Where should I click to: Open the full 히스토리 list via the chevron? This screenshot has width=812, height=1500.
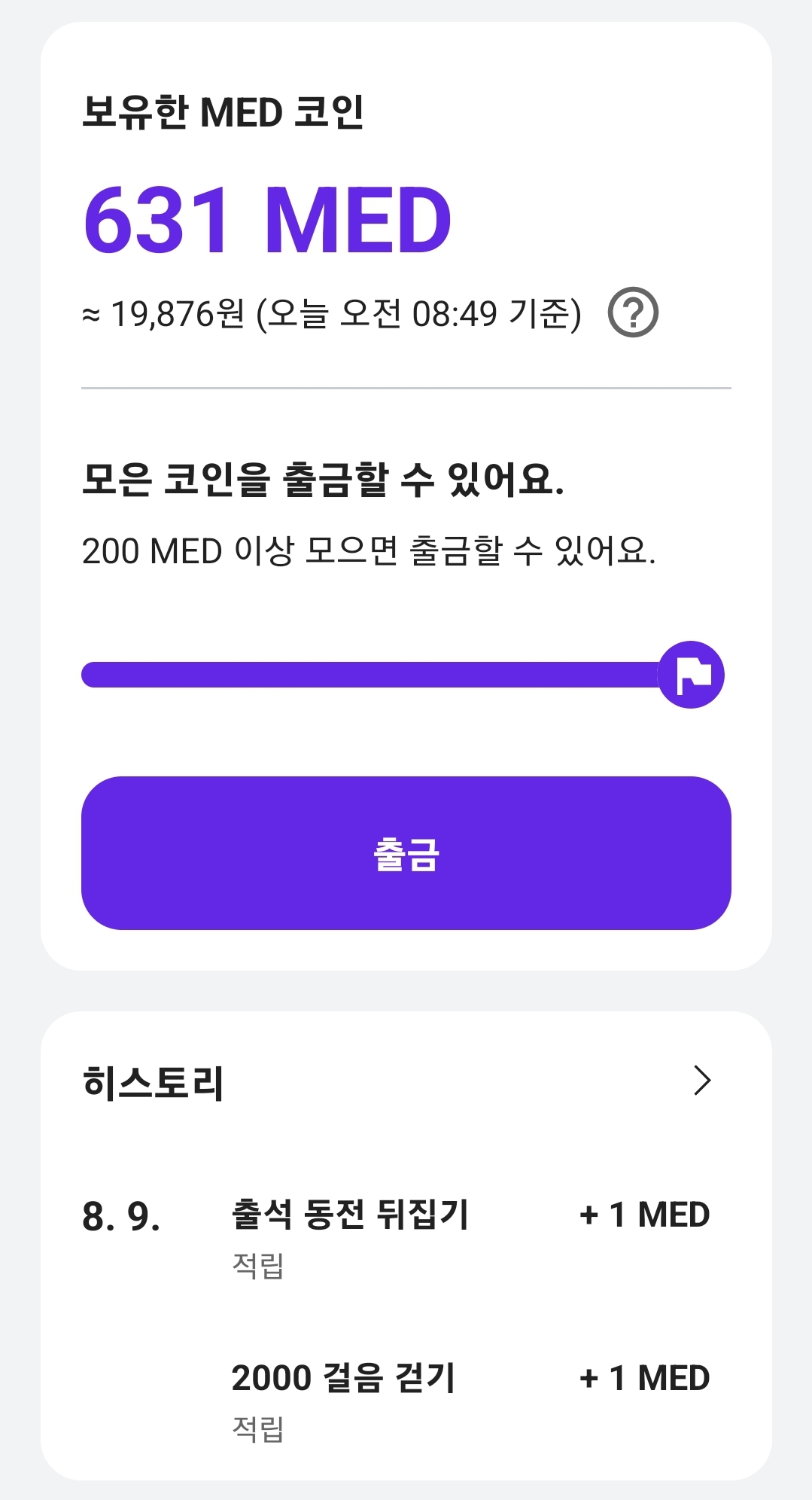click(x=701, y=1081)
